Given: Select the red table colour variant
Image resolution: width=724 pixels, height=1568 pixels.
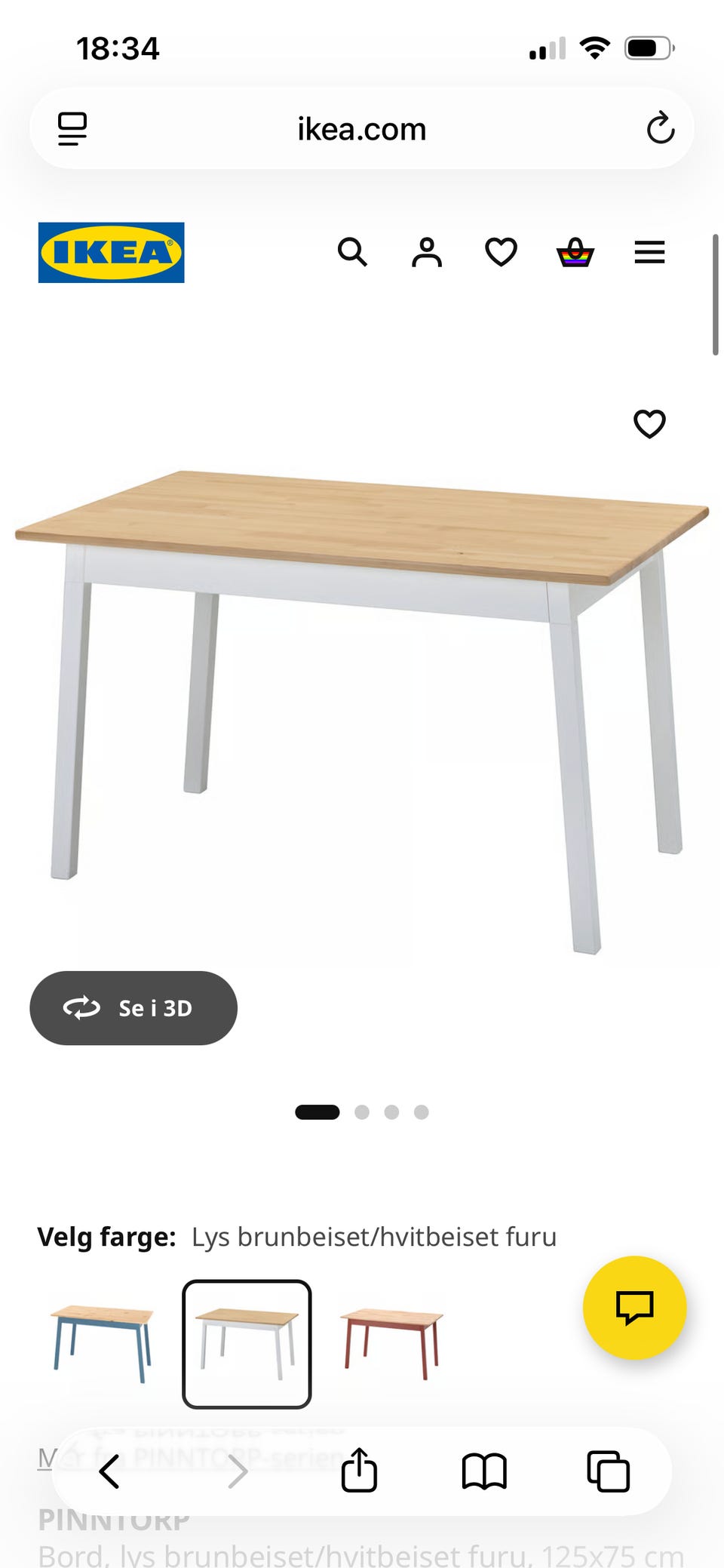Looking at the screenshot, I should click(391, 1344).
